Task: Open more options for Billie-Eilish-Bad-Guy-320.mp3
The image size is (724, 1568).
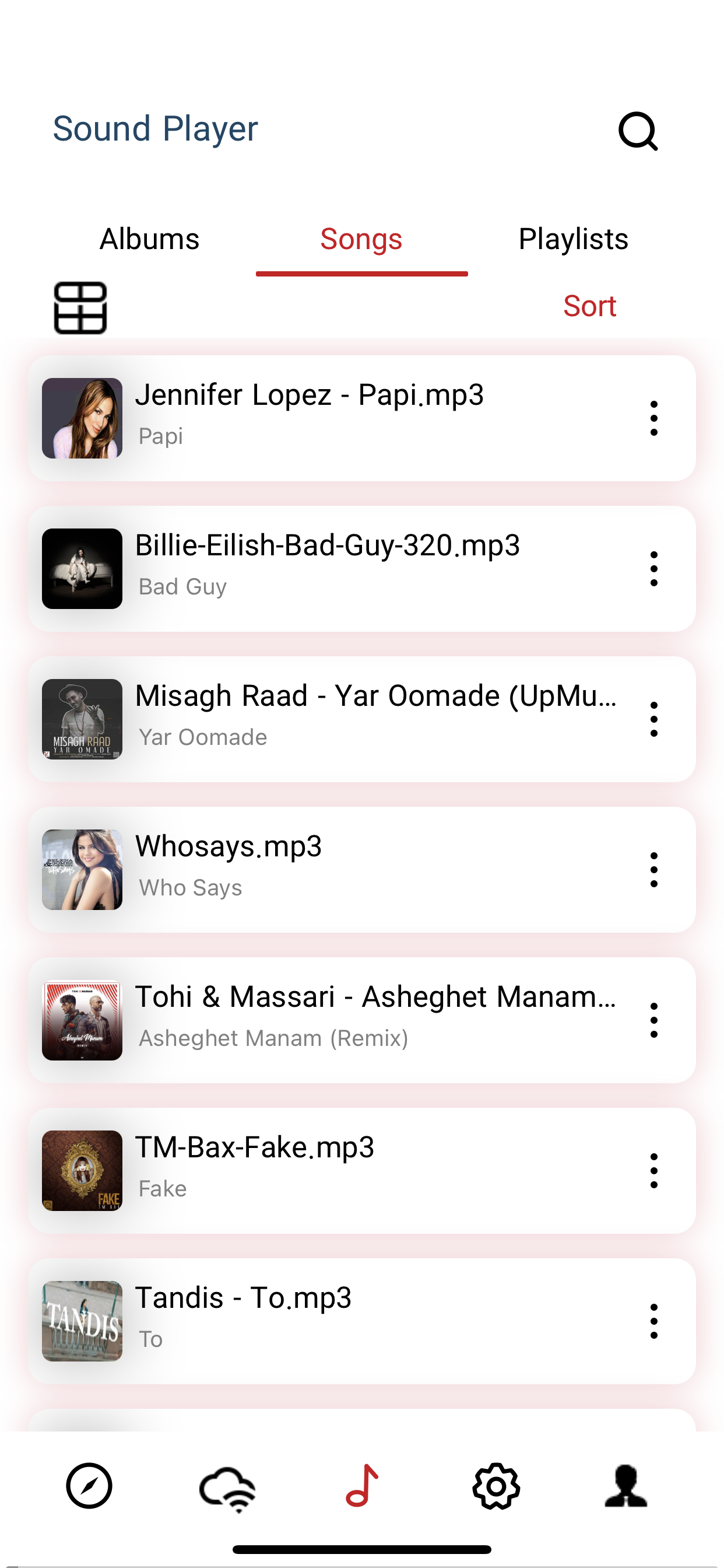Action: point(653,569)
